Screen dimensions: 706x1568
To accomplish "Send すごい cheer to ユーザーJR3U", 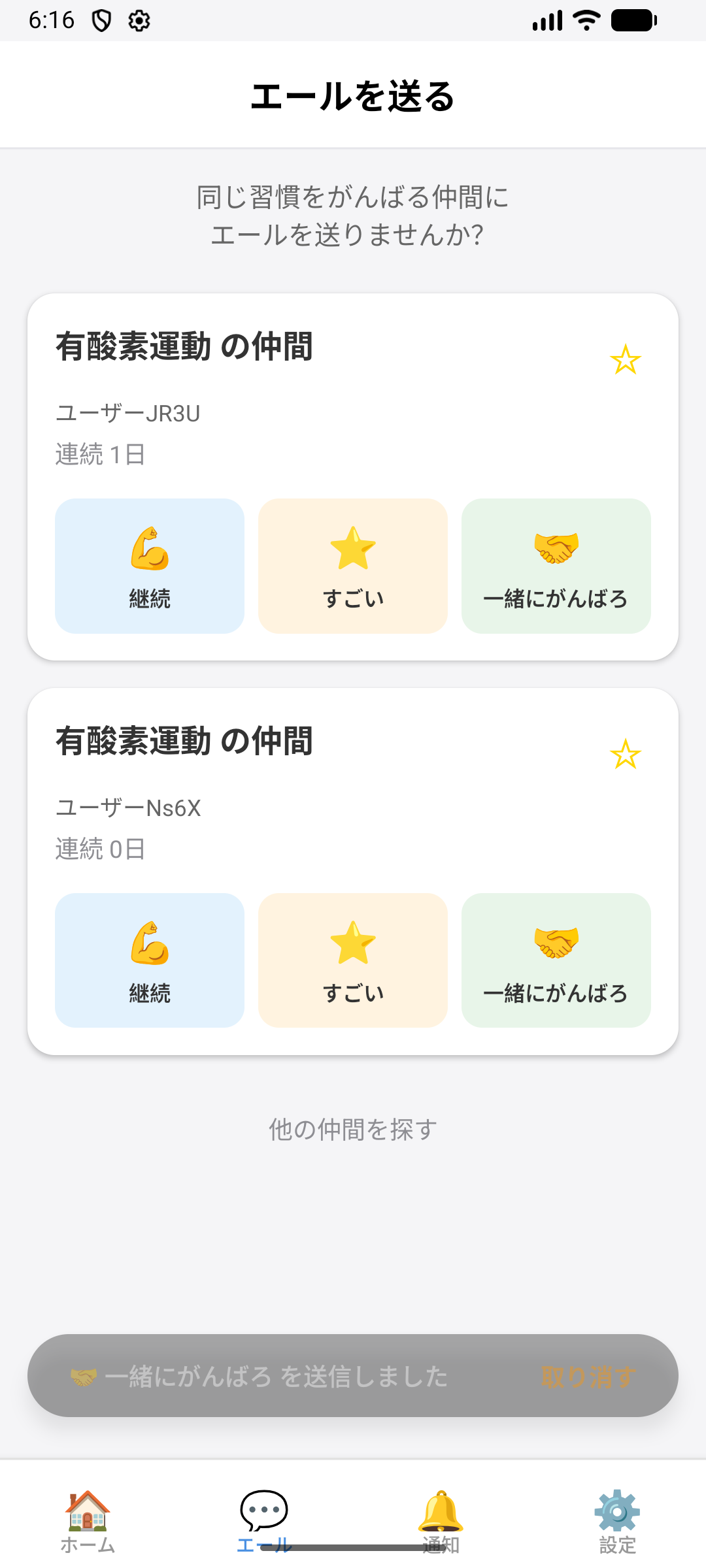I will (x=353, y=566).
